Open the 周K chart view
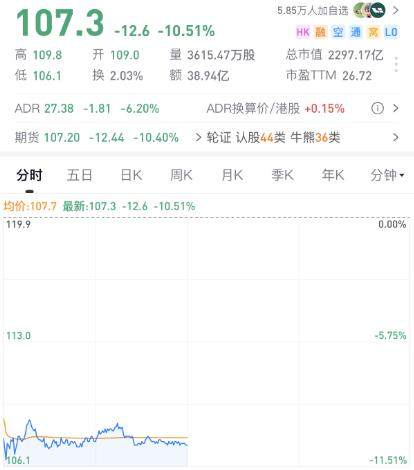 (181, 175)
